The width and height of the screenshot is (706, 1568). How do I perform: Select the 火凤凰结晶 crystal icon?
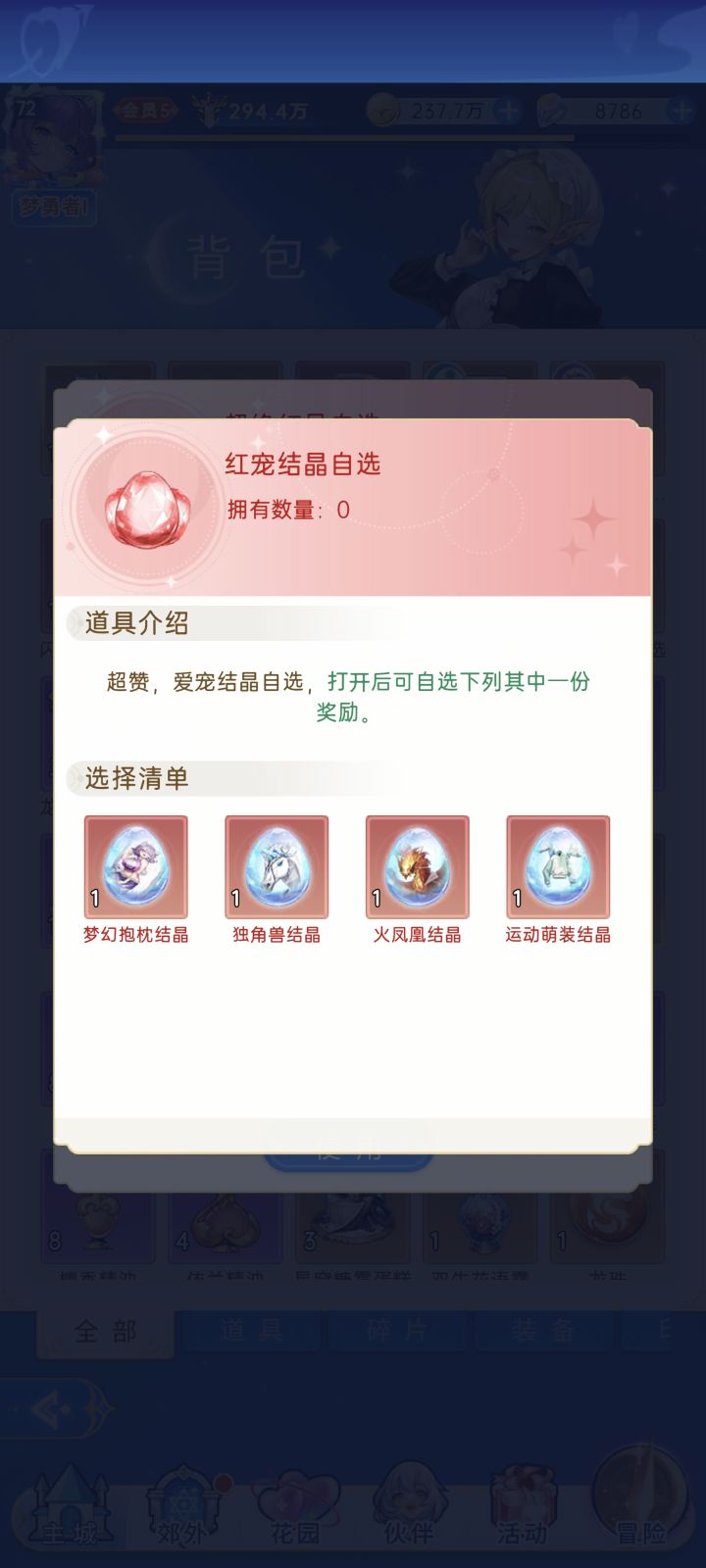[x=417, y=866]
